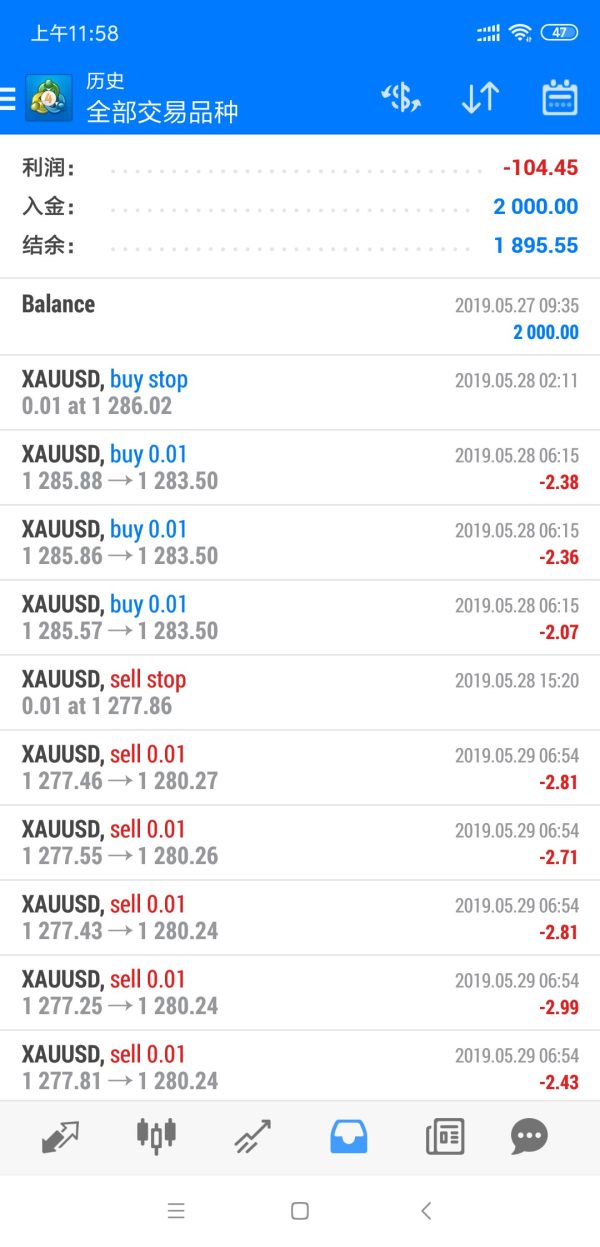Expand the buy trade from 1 285.57

(x=300, y=617)
